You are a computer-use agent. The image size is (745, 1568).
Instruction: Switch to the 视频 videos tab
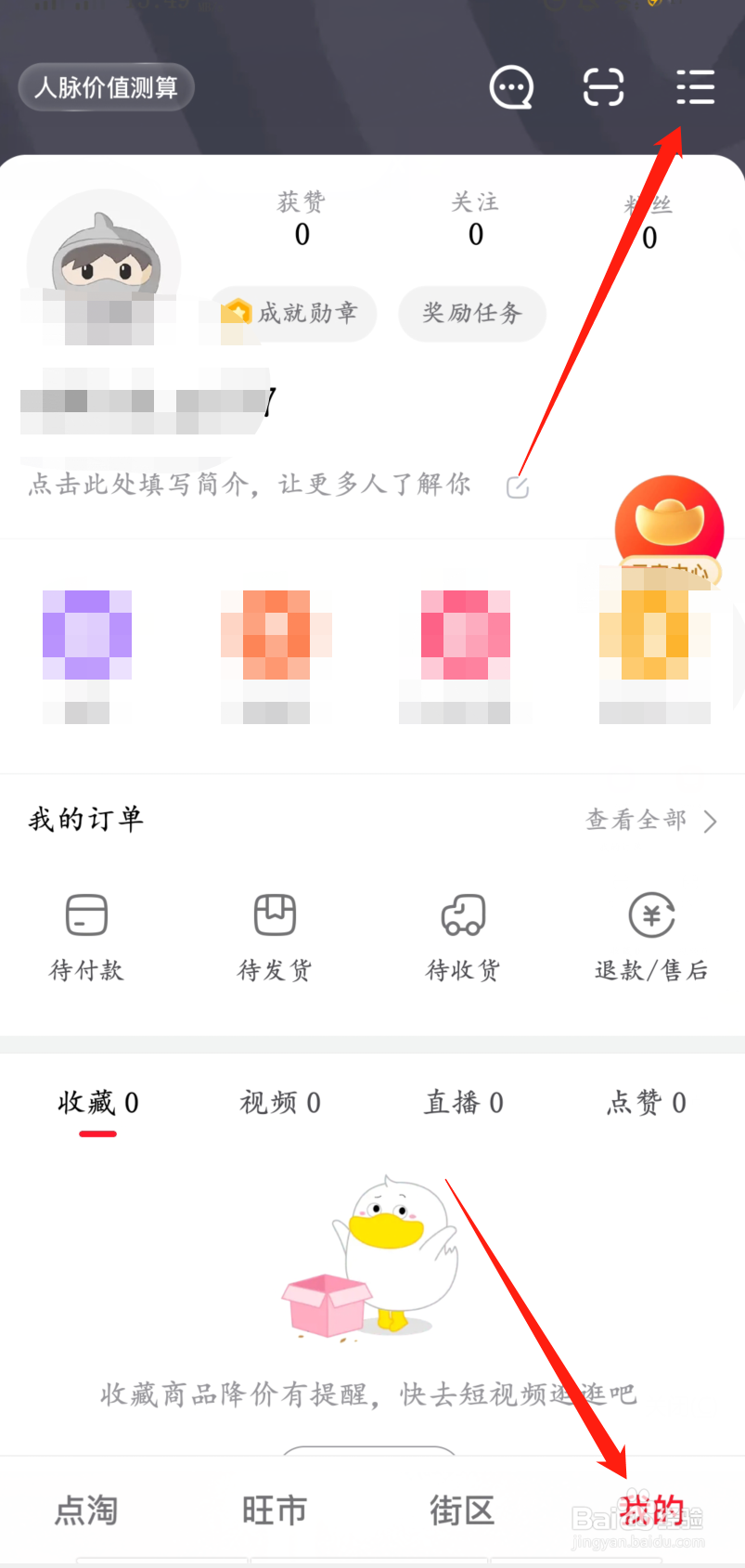pyautogui.click(x=279, y=1102)
